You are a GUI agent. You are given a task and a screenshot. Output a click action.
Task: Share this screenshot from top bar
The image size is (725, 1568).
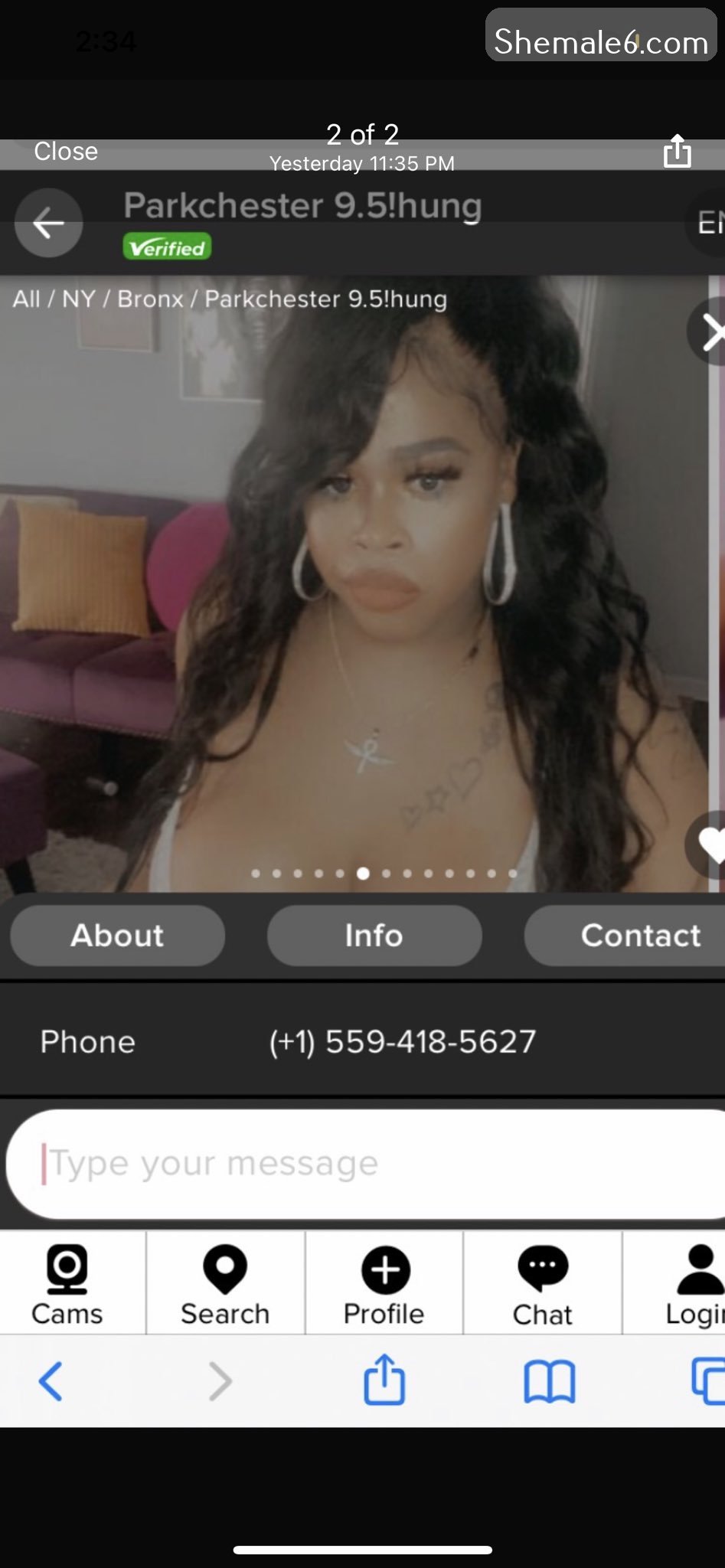[x=677, y=151]
